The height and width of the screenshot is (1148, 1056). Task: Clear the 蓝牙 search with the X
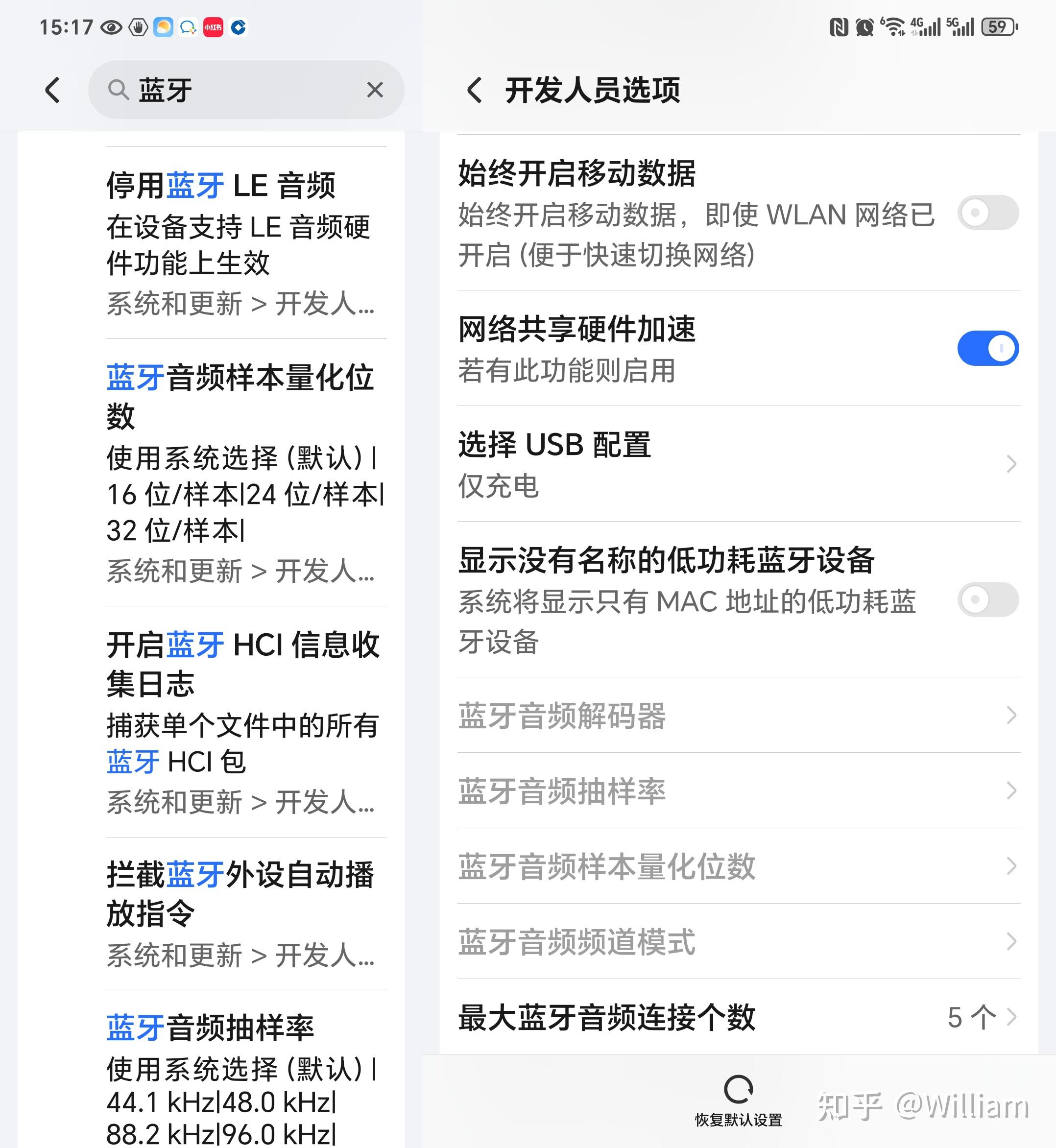pos(375,90)
